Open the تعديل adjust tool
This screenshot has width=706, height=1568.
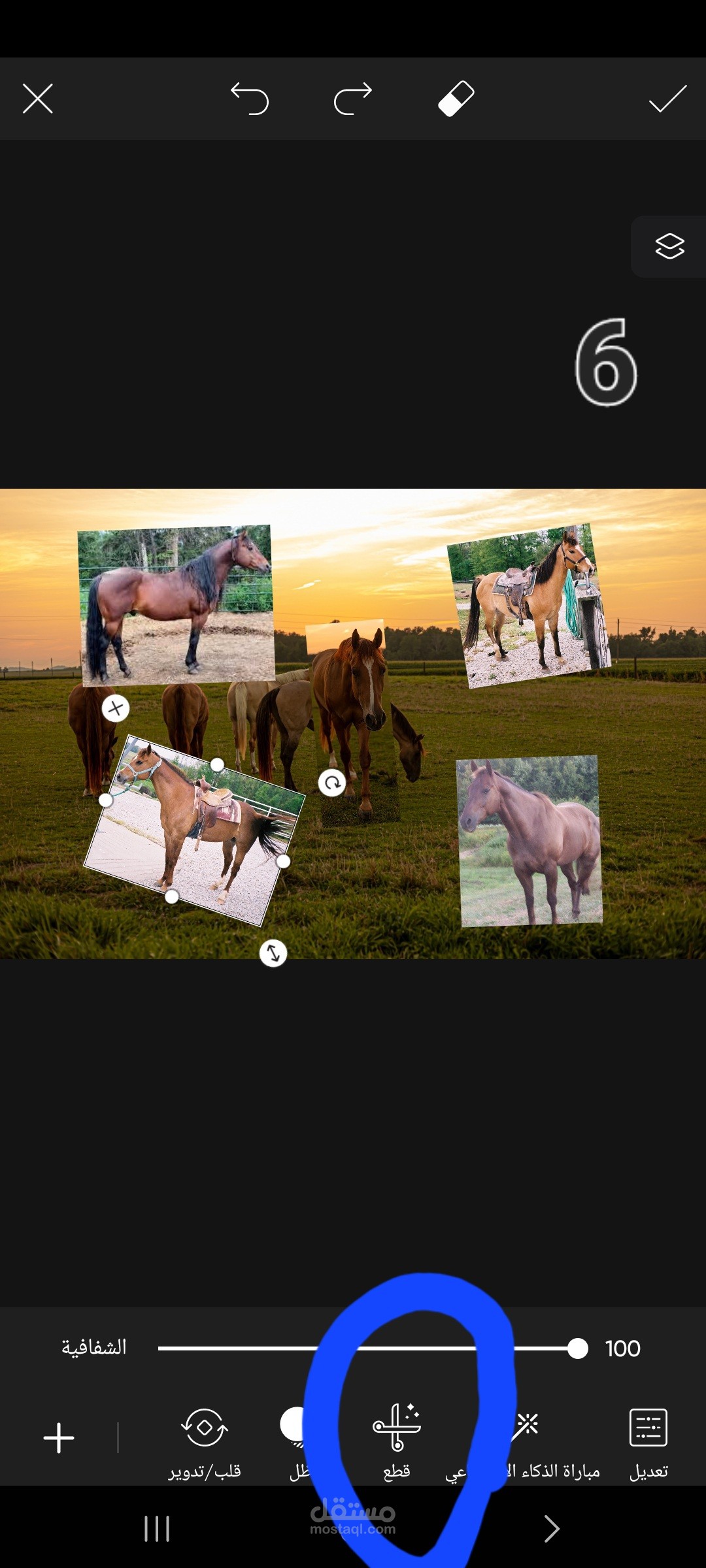pos(648,1443)
